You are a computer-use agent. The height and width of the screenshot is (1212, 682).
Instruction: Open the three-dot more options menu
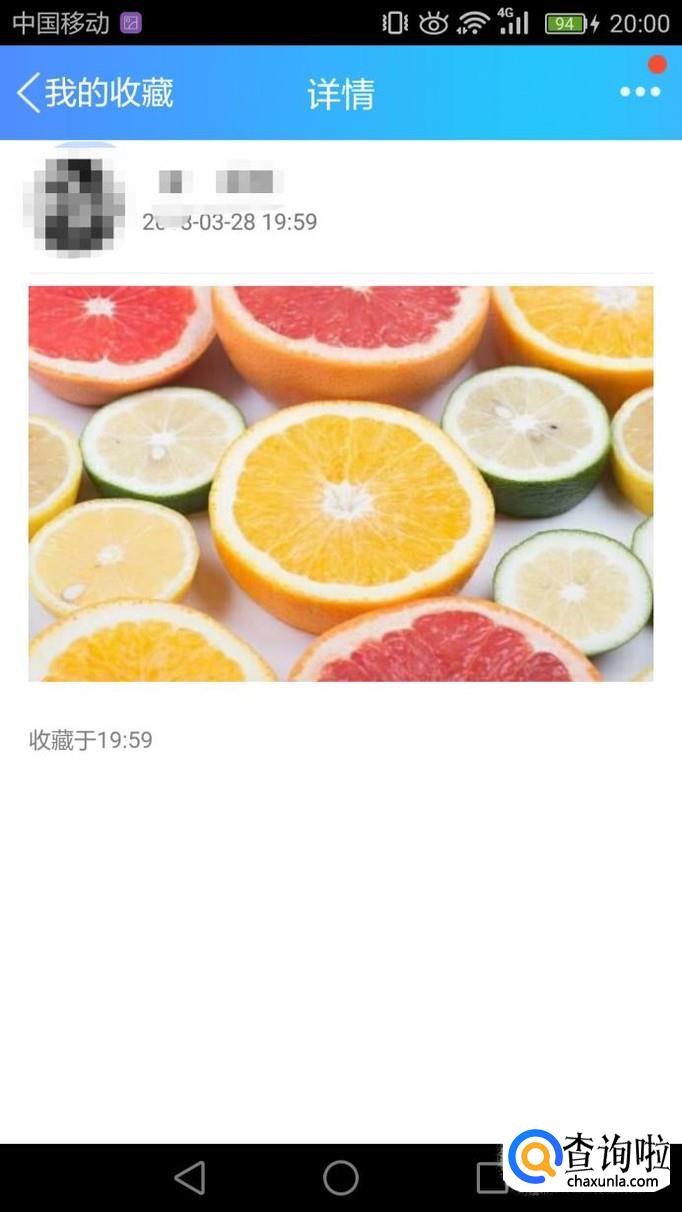(640, 92)
